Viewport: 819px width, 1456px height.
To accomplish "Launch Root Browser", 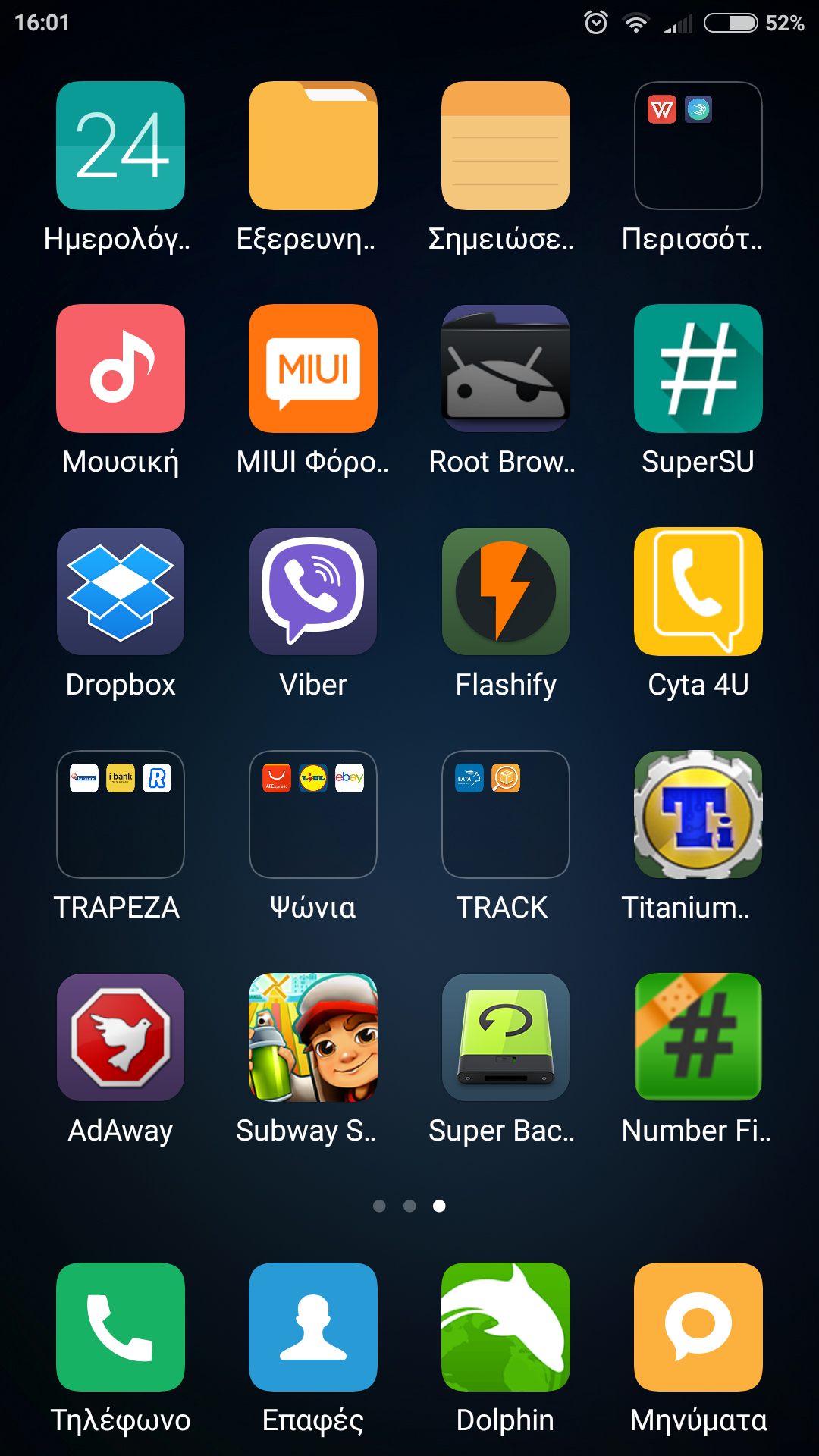I will click(506, 369).
